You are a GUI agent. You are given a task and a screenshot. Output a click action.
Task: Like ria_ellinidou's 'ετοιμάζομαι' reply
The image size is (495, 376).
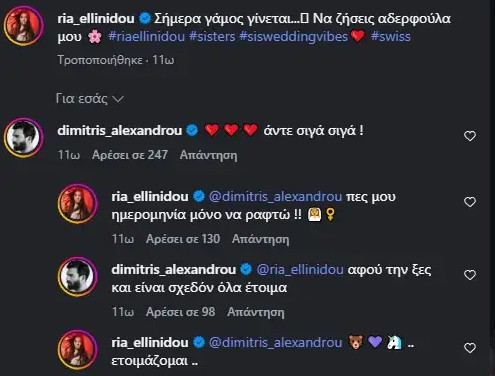(470, 348)
